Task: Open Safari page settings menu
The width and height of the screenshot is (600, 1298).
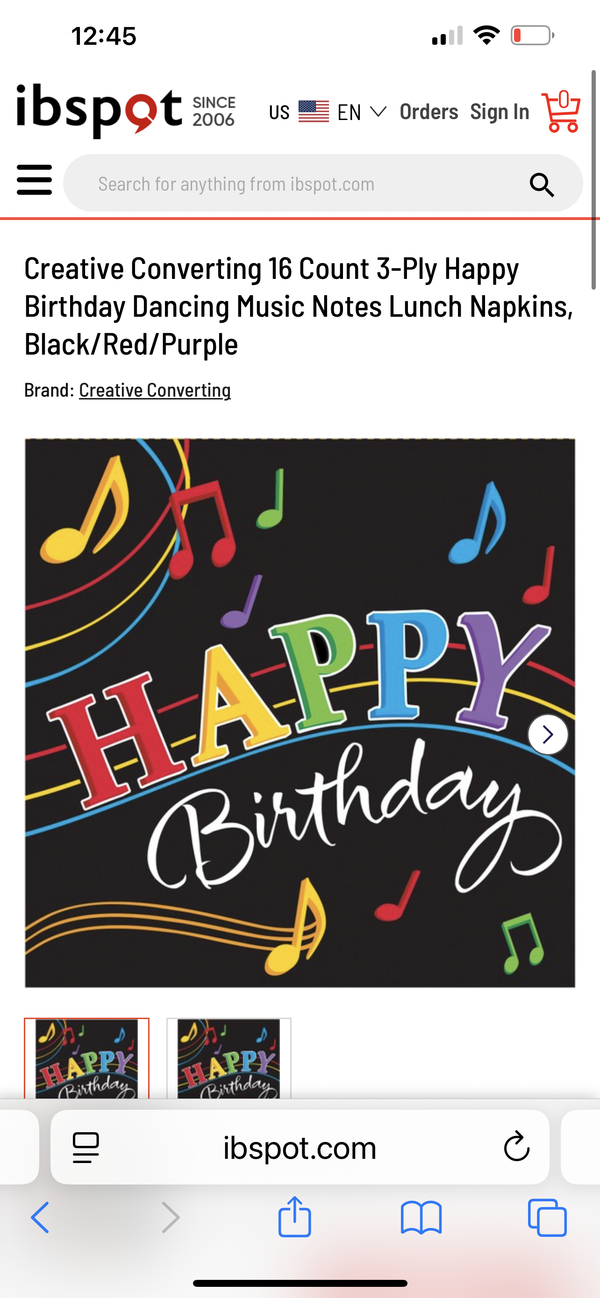Action: [86, 1148]
